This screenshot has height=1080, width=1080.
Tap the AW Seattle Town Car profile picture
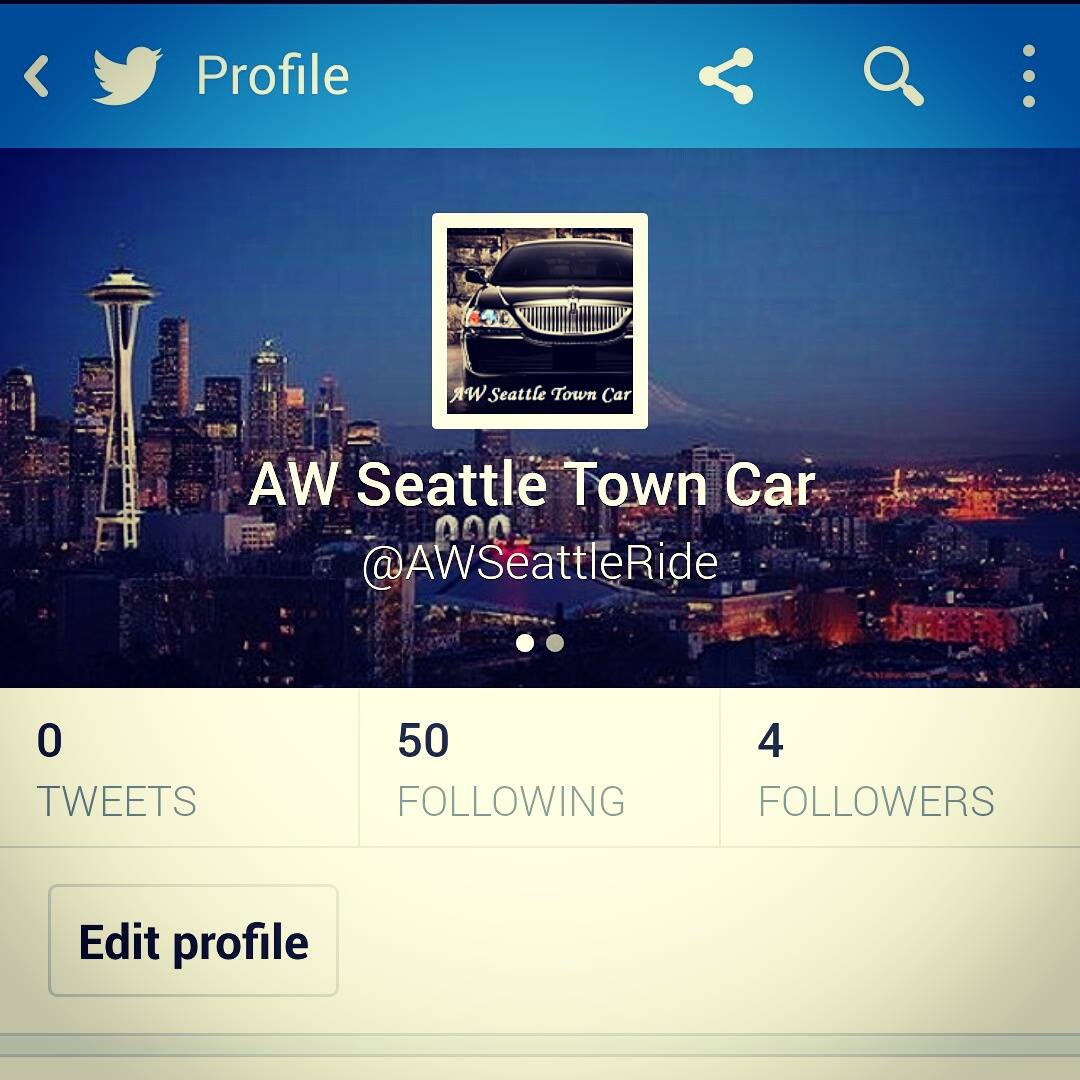(539, 321)
